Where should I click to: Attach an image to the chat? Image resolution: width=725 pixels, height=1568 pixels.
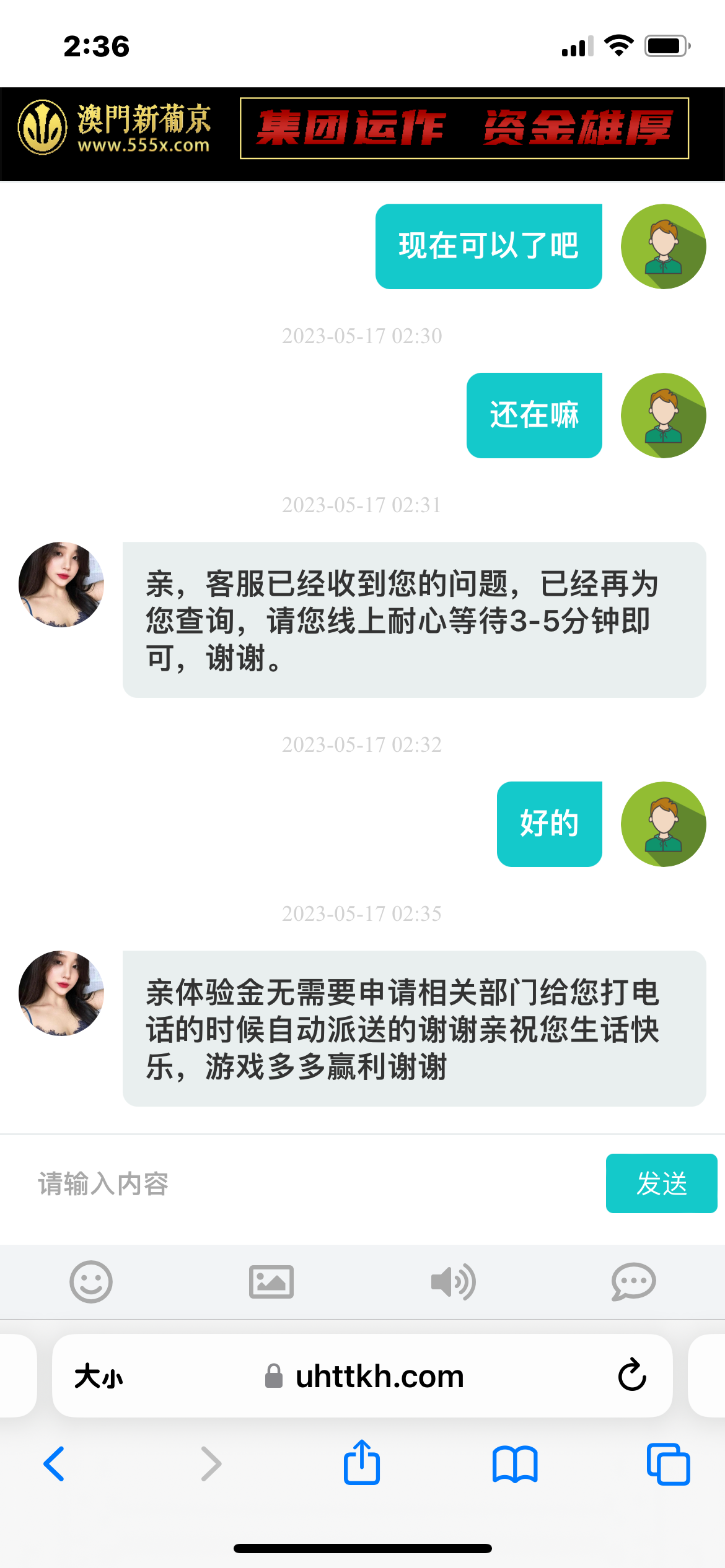pyautogui.click(x=271, y=1282)
